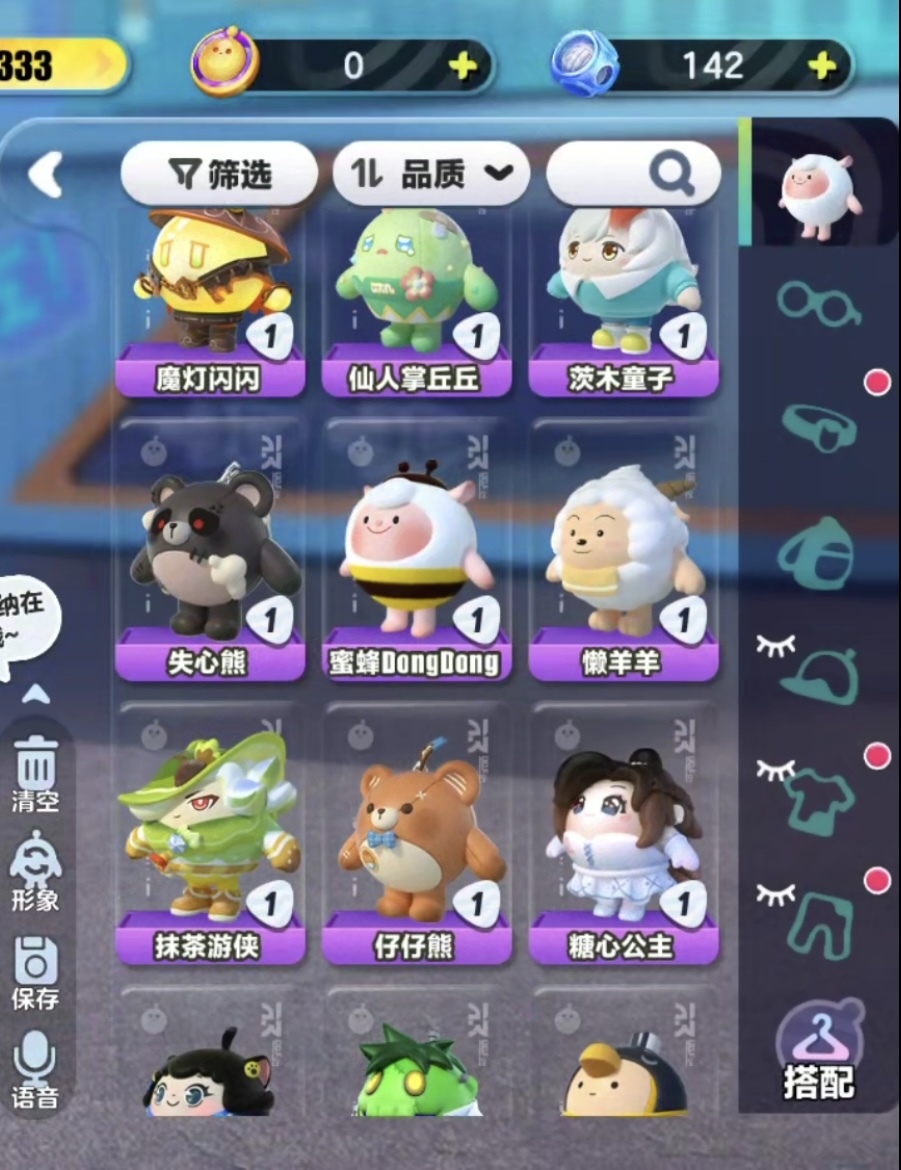
Task: Add gems next to 142
Action: pyautogui.click(x=821, y=66)
